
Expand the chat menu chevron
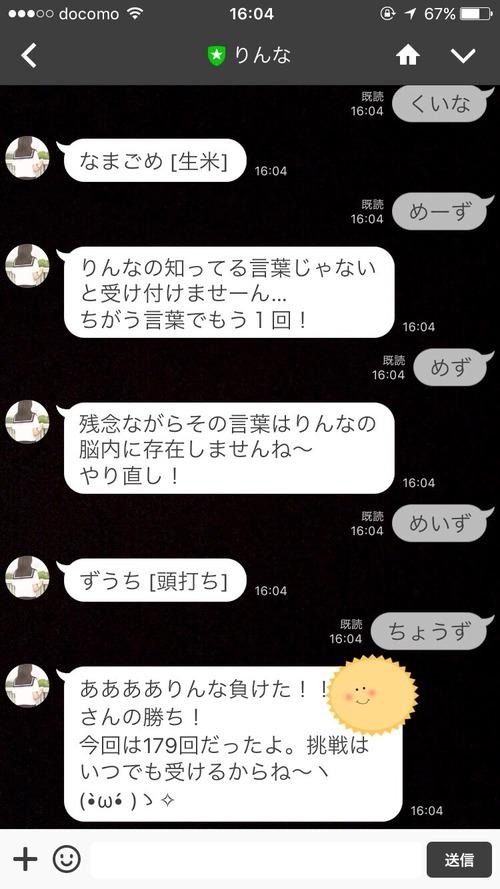(x=463, y=55)
